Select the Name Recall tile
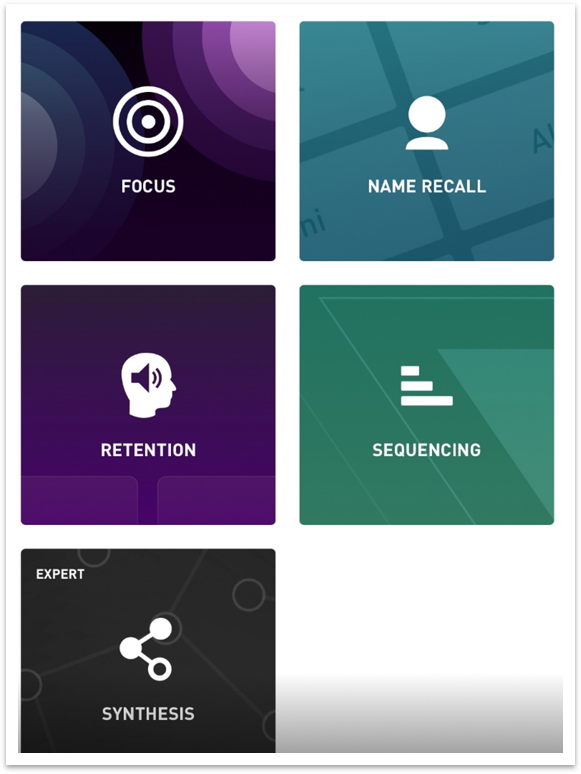 click(x=426, y=141)
